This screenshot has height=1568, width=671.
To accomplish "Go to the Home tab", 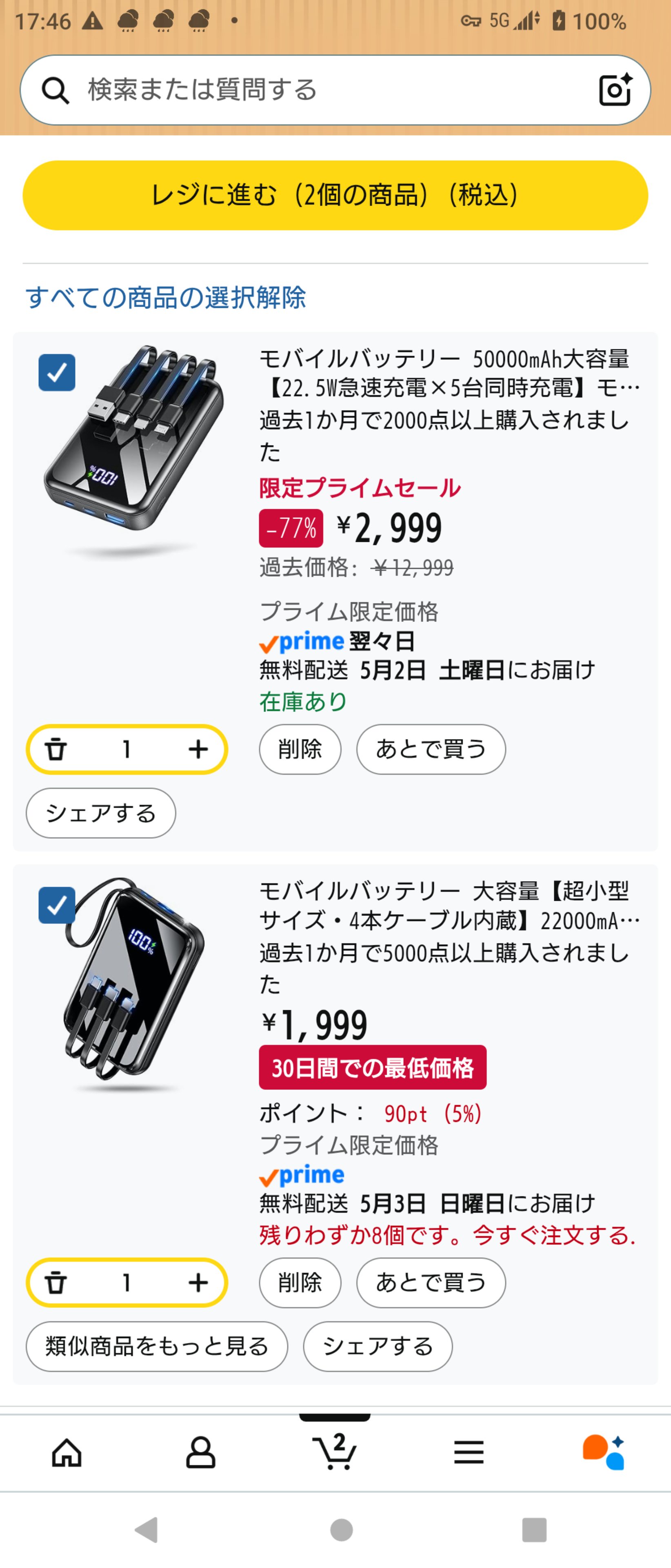I will [67, 1453].
